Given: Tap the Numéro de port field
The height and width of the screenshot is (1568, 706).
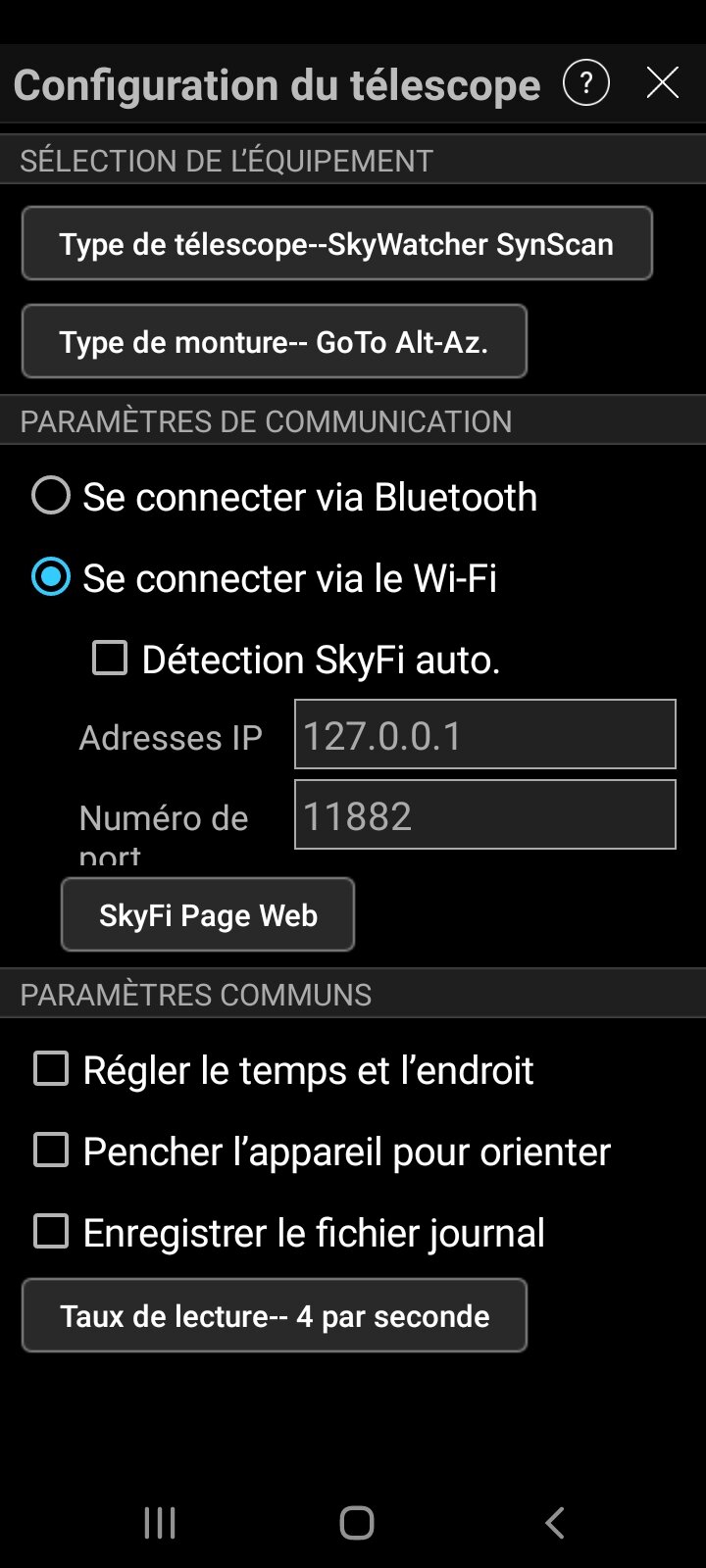Looking at the screenshot, I should coord(484,815).
